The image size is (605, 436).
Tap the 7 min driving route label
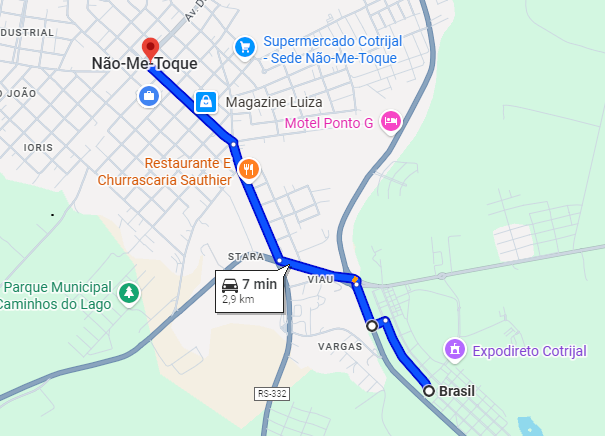point(249,290)
